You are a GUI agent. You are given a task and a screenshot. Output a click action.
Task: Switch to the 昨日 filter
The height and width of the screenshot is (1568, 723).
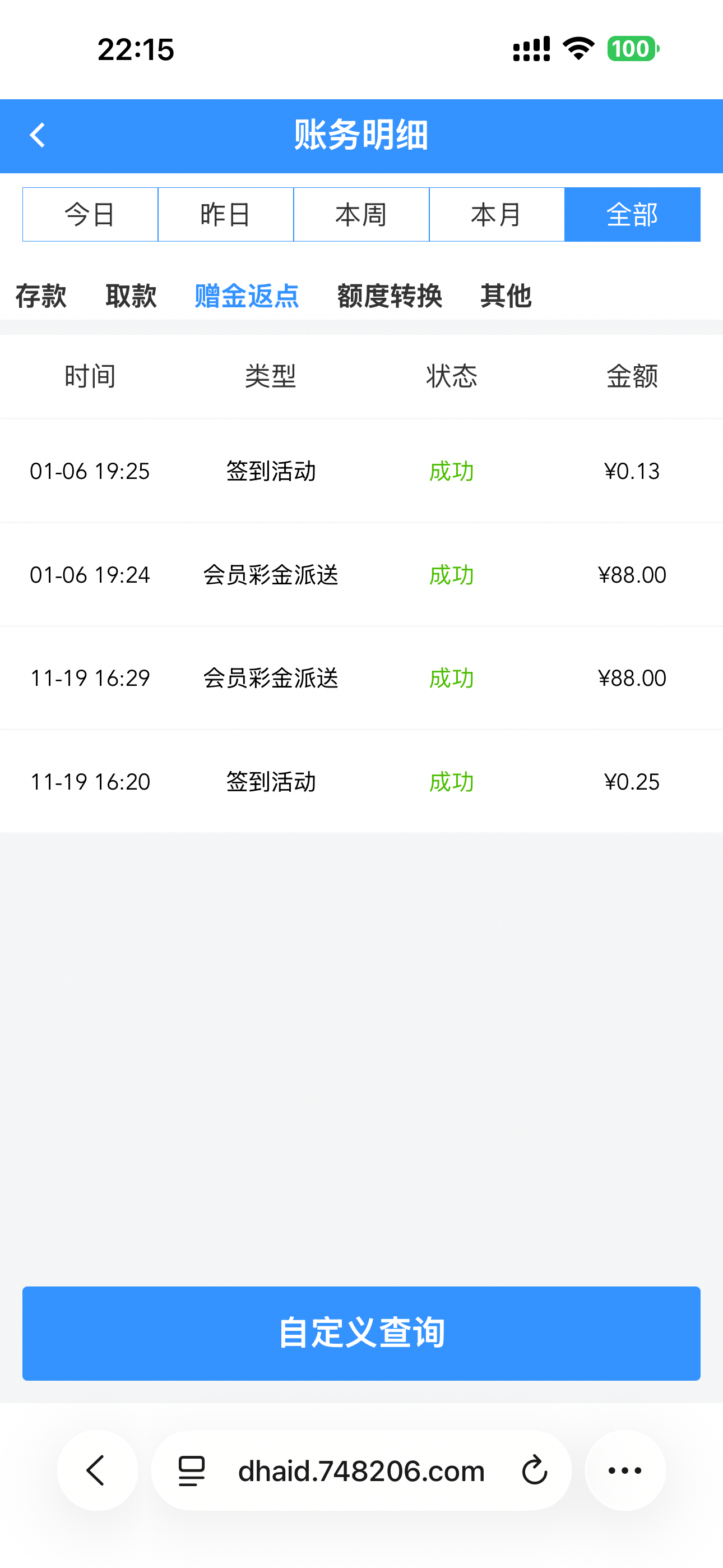(x=226, y=215)
